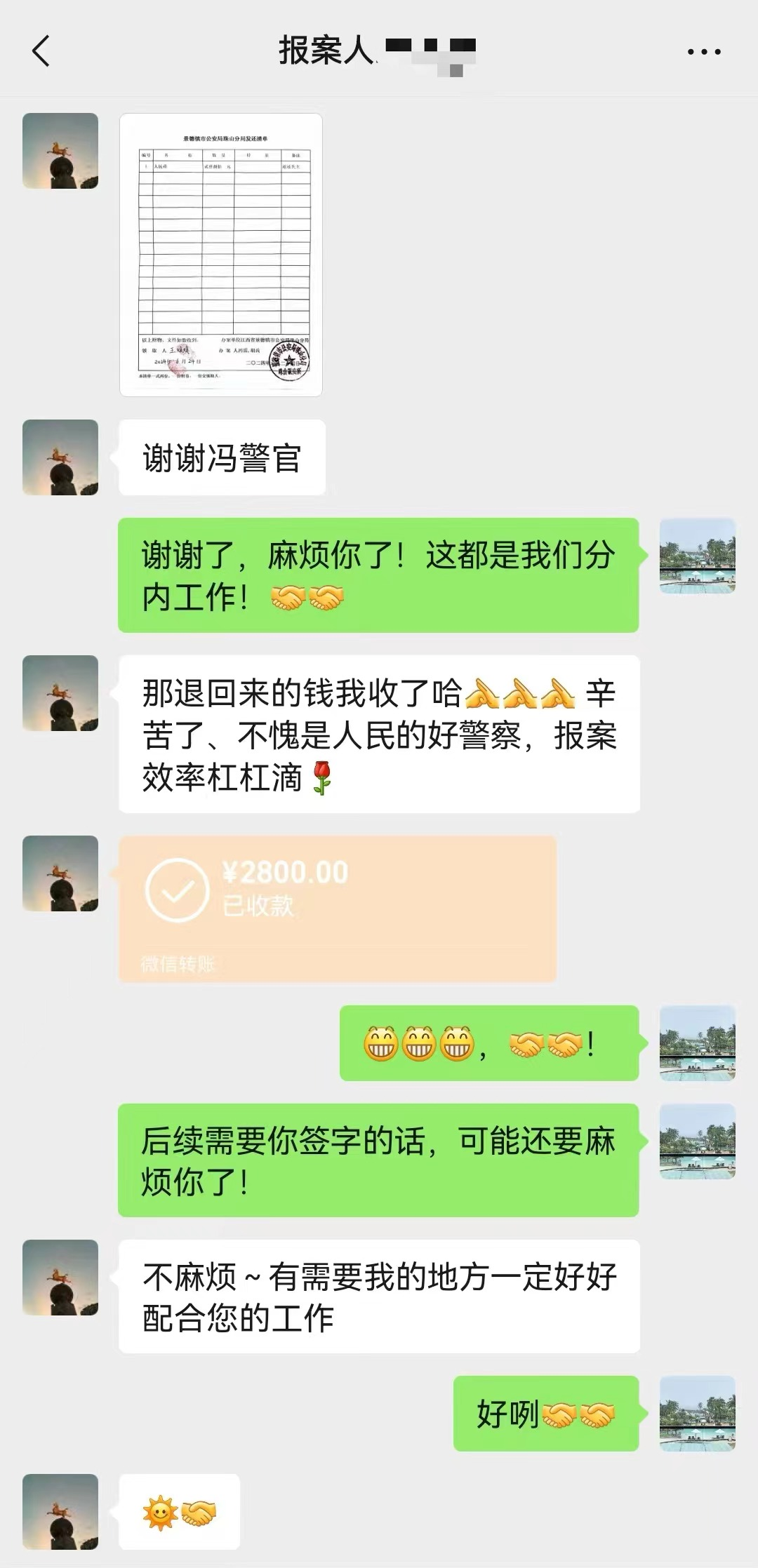The height and width of the screenshot is (1568, 758).
Task: Tap your own avatar beside 好咧 message
Action: pyautogui.click(x=697, y=1413)
